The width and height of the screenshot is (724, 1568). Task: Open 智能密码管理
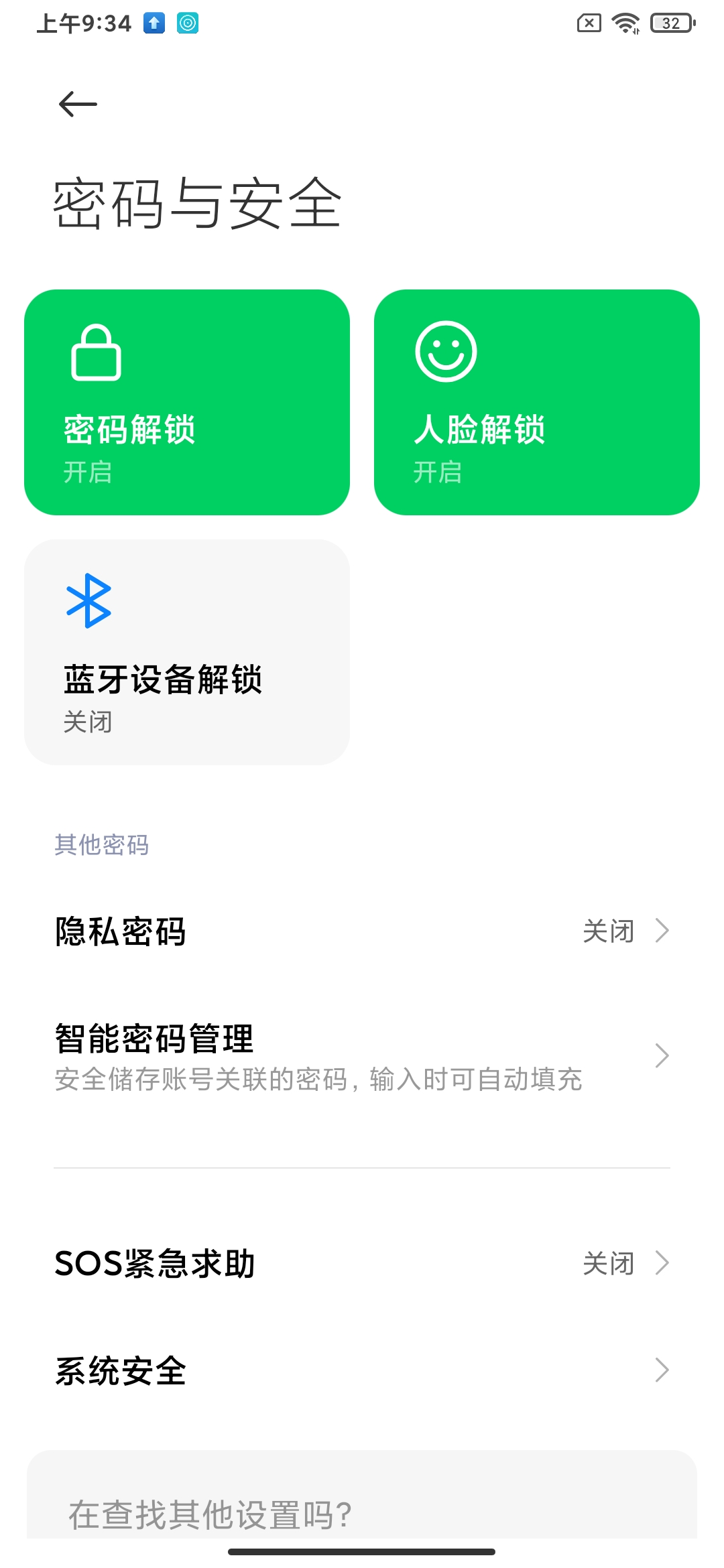[x=362, y=1057]
